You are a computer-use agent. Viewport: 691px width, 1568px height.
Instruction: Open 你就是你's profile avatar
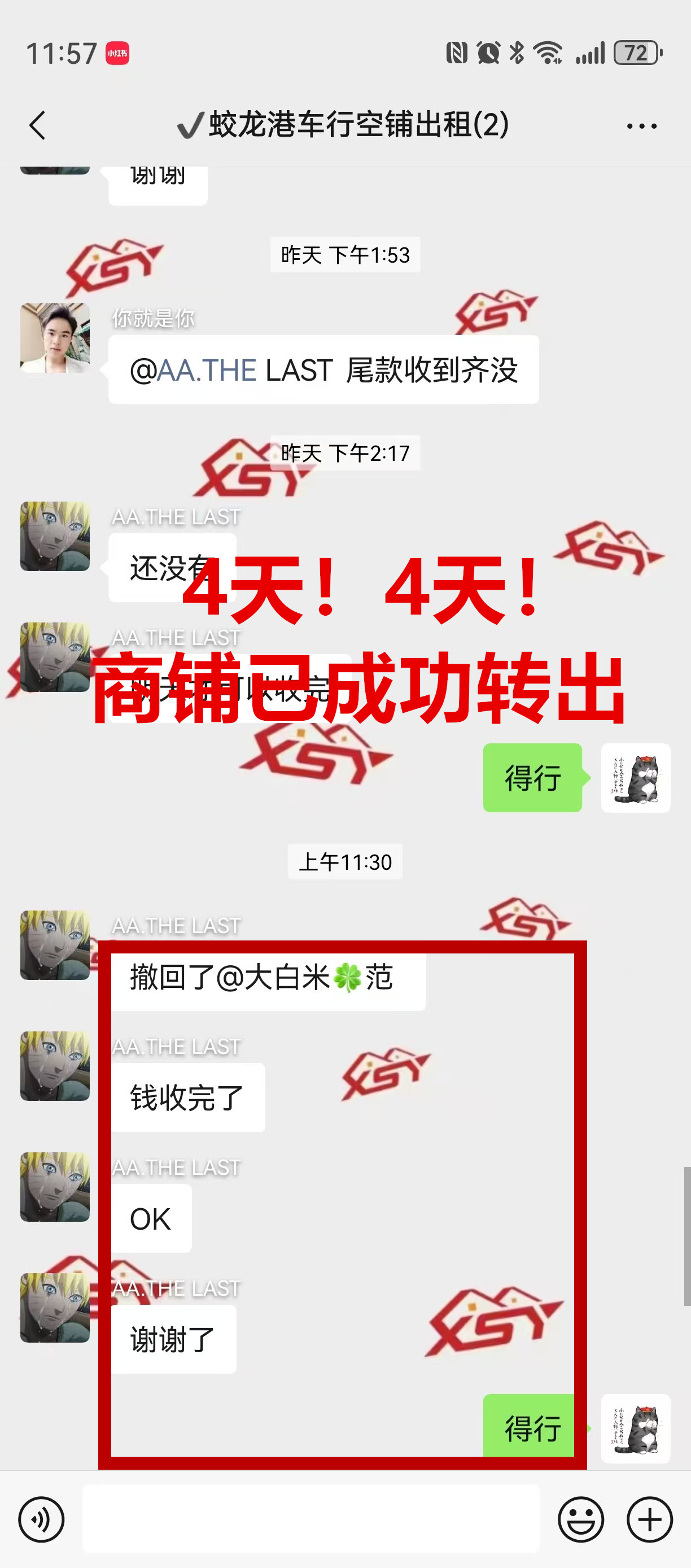[55, 338]
